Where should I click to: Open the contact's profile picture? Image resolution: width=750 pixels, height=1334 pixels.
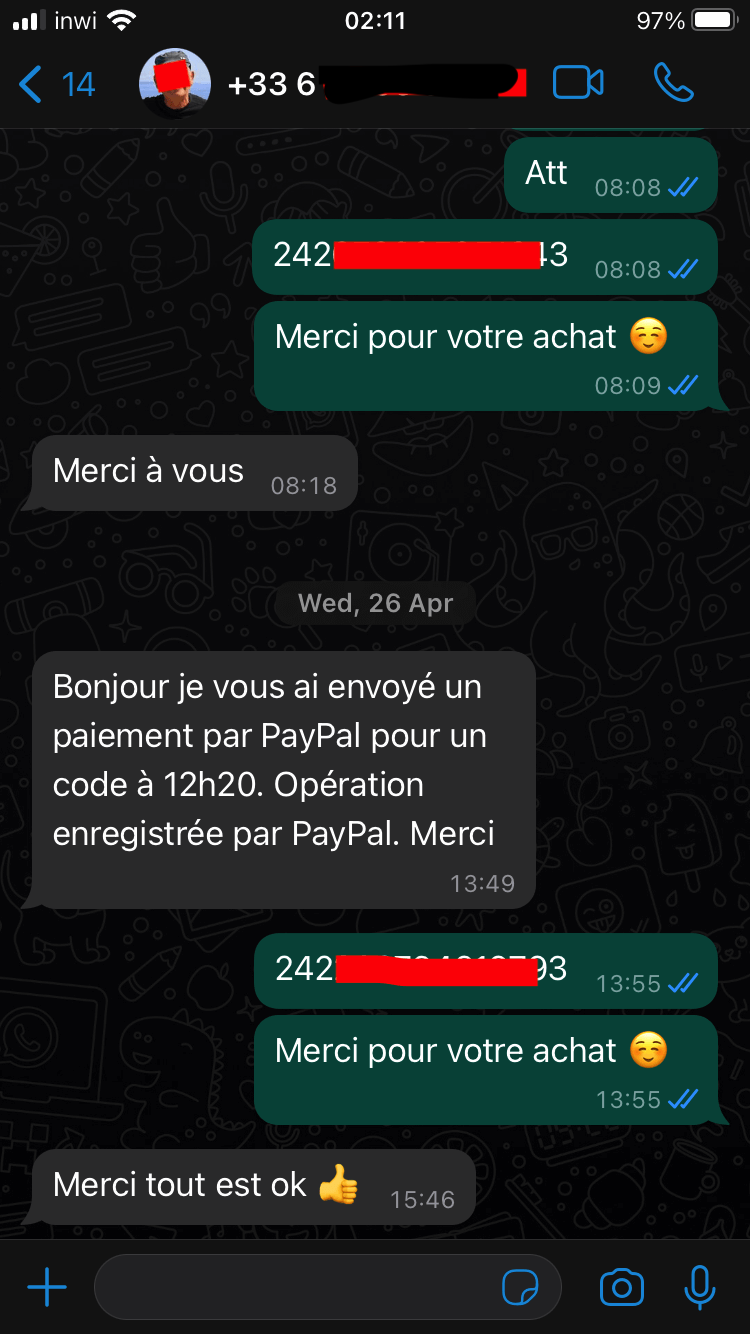[x=175, y=84]
